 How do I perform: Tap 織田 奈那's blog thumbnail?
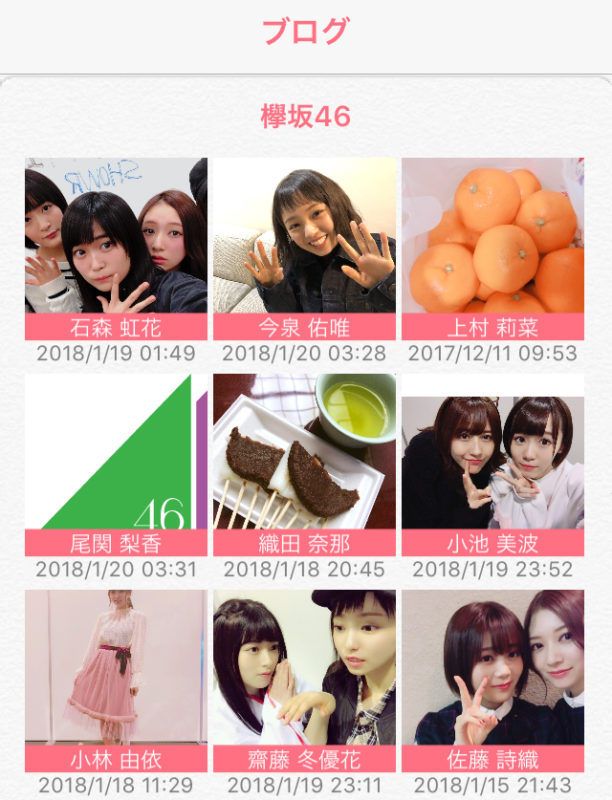(304, 452)
